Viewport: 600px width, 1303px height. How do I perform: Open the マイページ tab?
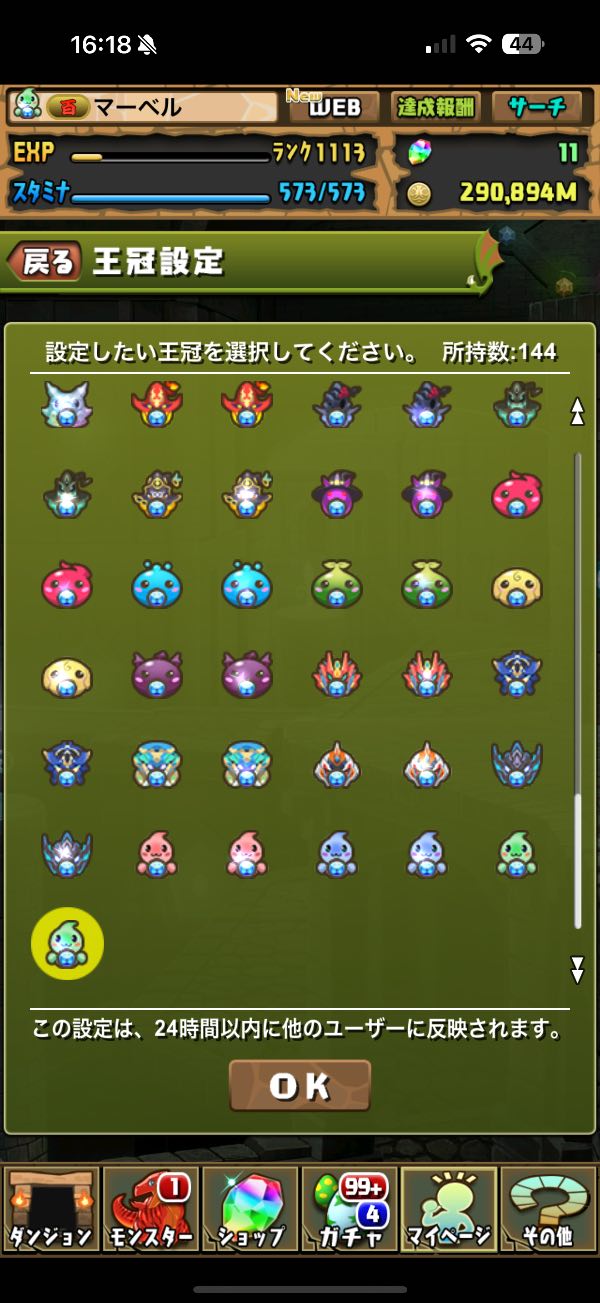tap(450, 1209)
